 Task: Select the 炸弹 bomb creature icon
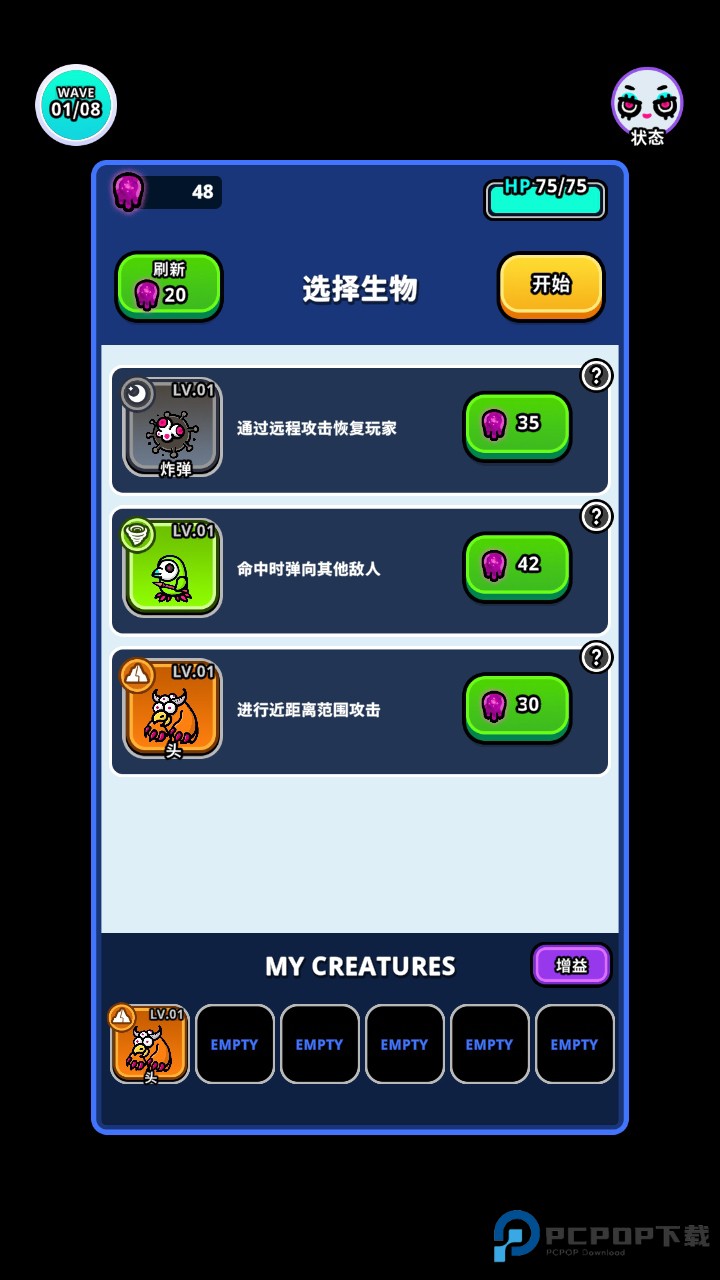(x=171, y=428)
